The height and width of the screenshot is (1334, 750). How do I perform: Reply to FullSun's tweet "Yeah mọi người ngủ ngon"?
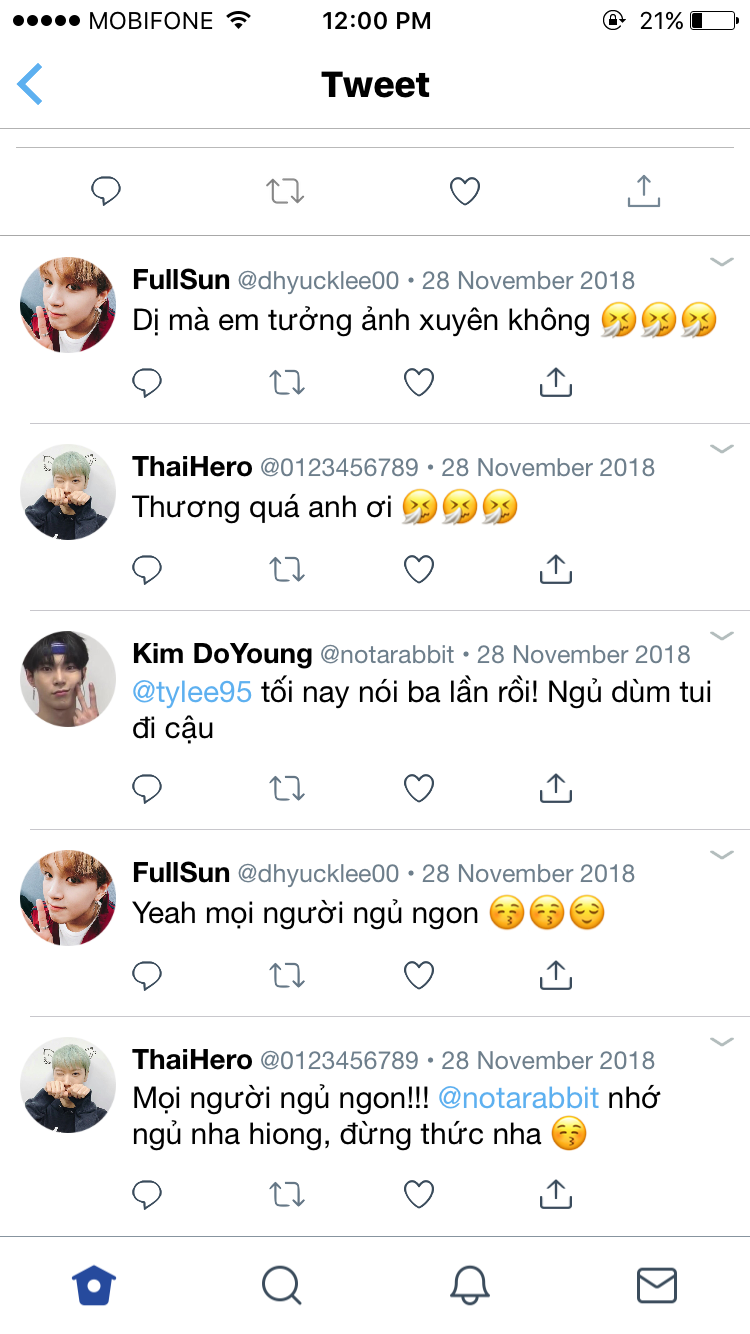pyautogui.click(x=147, y=974)
